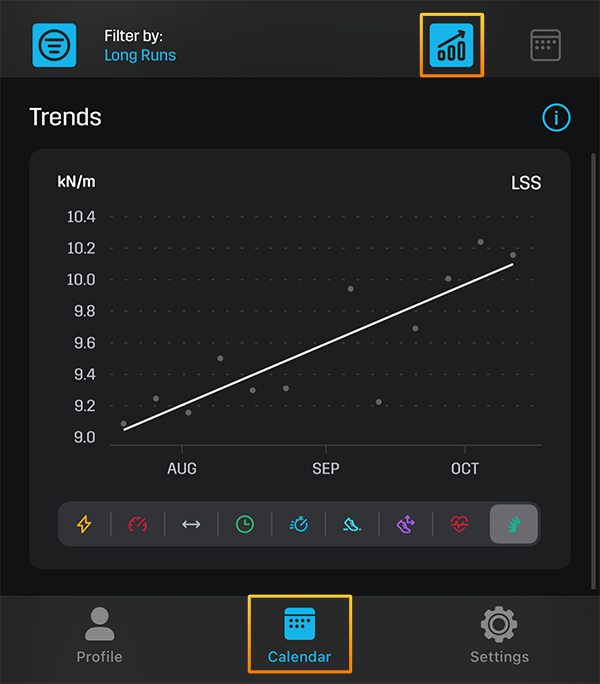
Task: Select the speedometer gauge metric
Action: pyautogui.click(x=137, y=524)
